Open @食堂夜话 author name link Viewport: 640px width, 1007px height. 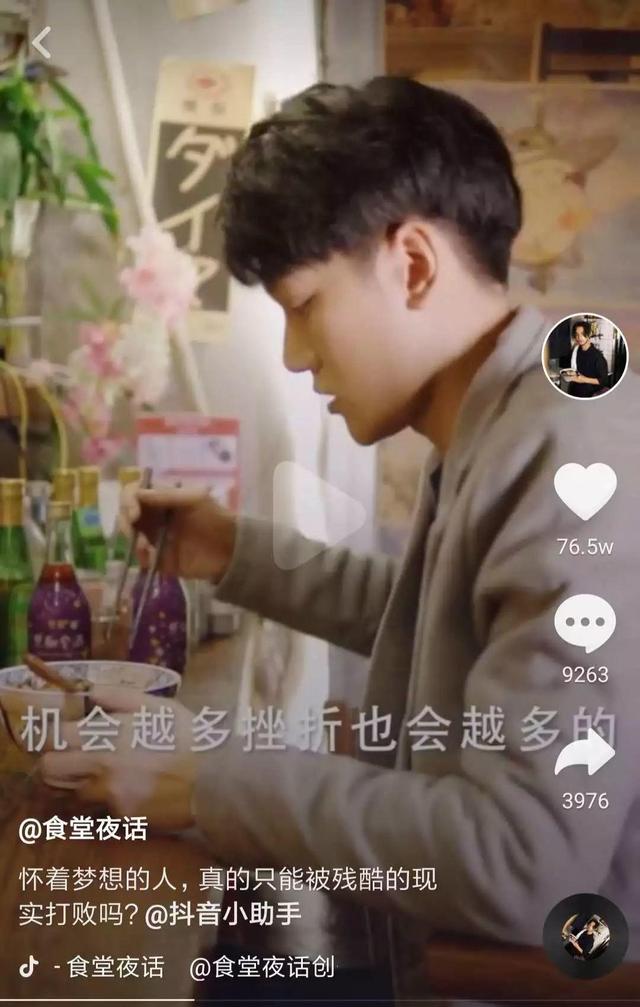[x=83, y=829]
